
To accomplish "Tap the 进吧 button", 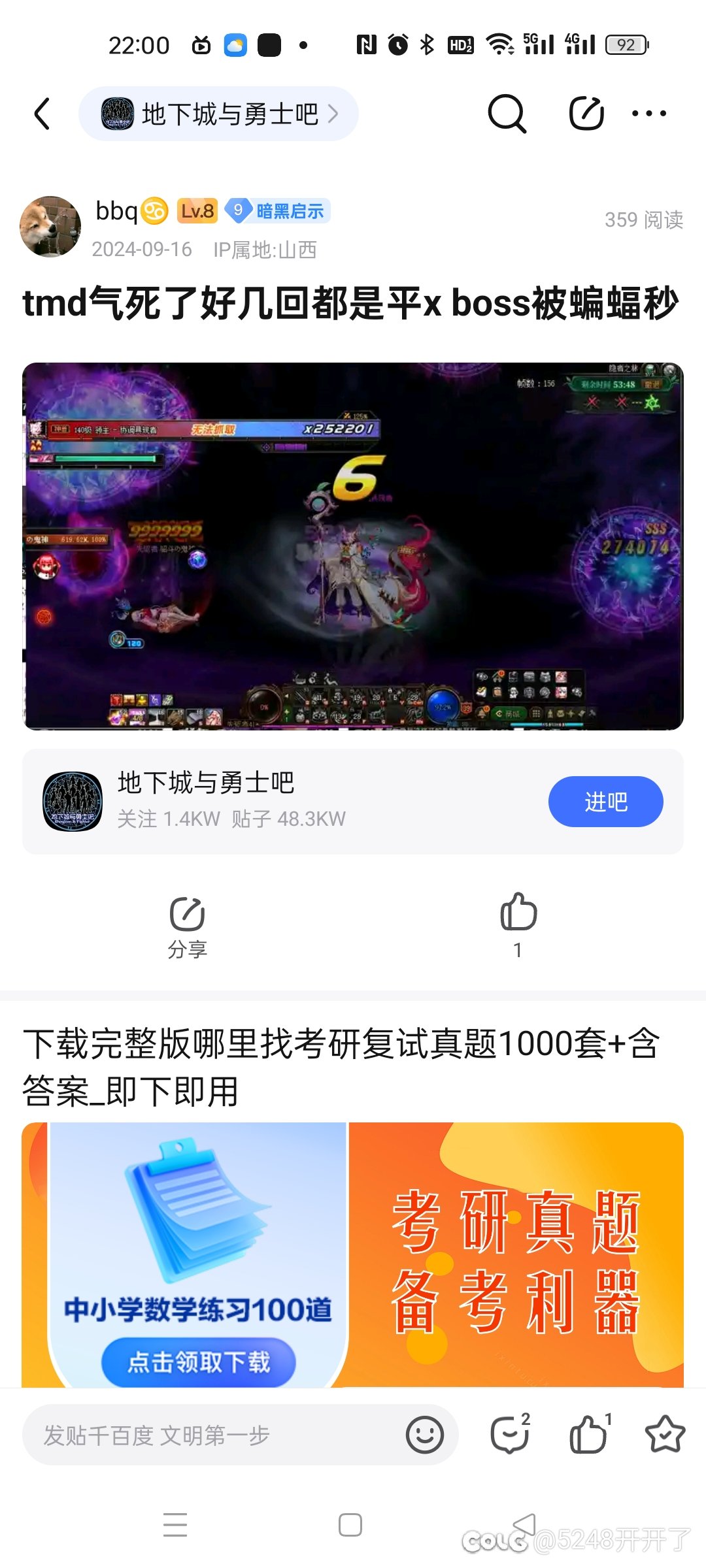I will 605,802.
